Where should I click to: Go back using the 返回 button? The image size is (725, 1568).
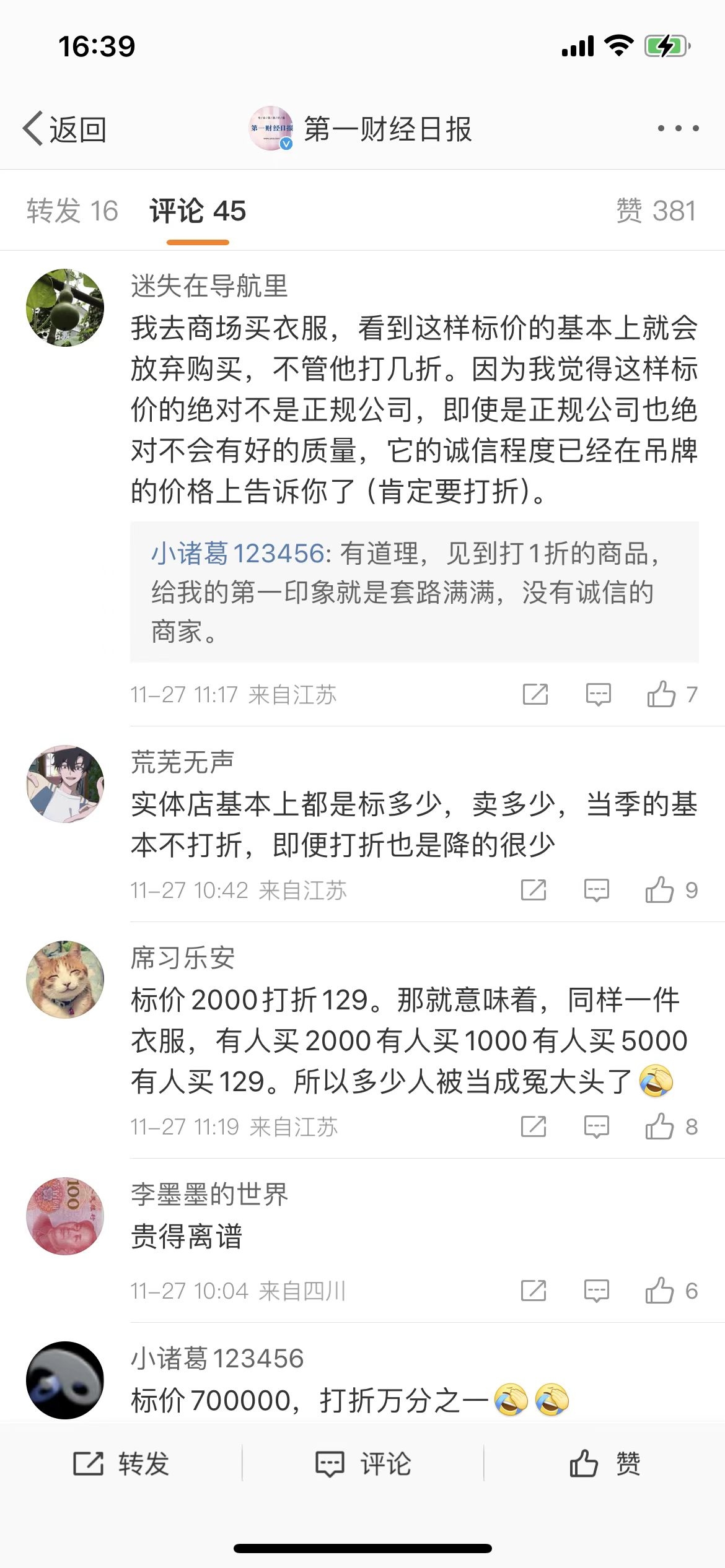[x=64, y=129]
